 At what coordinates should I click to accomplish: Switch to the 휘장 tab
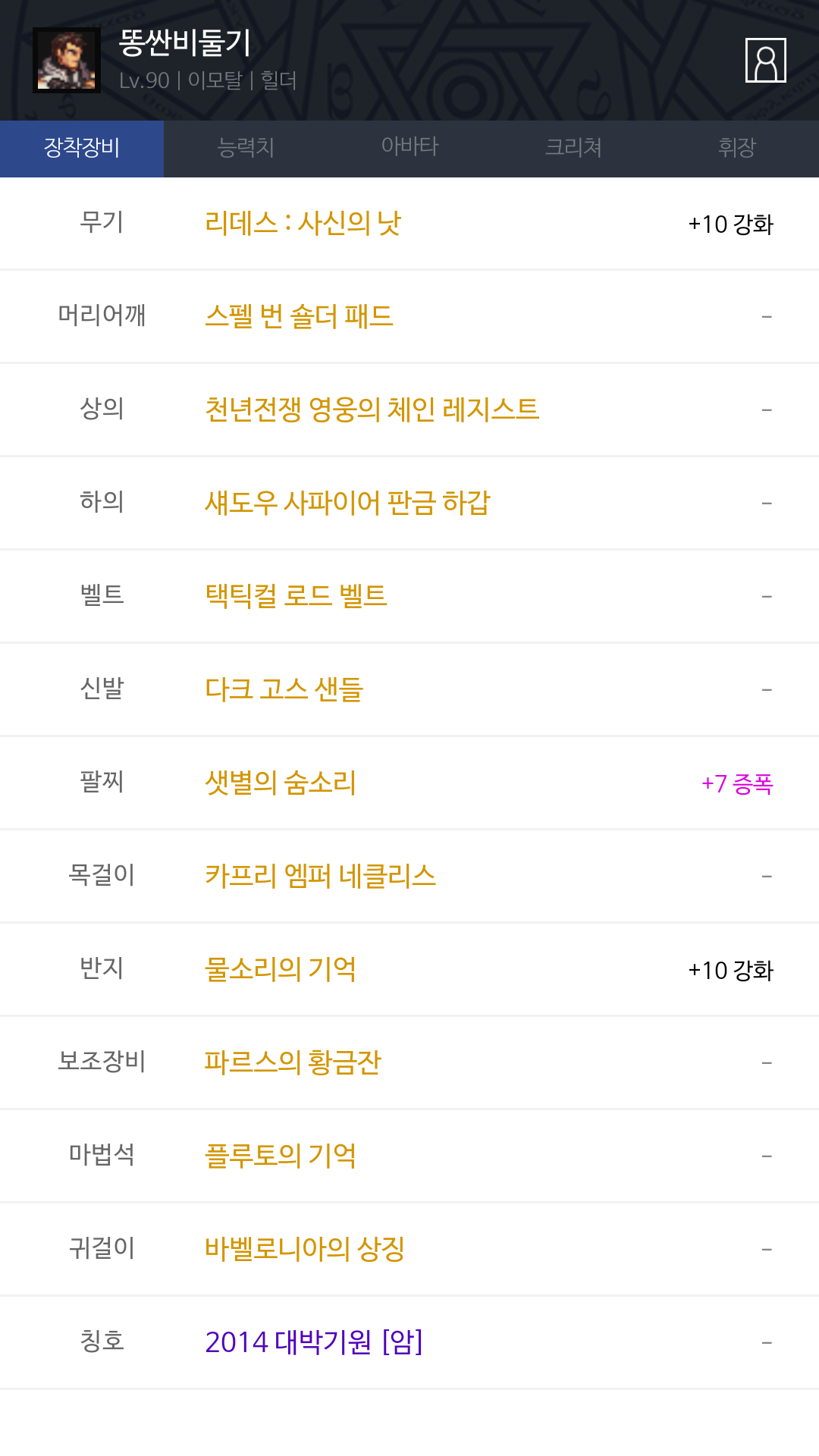click(737, 148)
